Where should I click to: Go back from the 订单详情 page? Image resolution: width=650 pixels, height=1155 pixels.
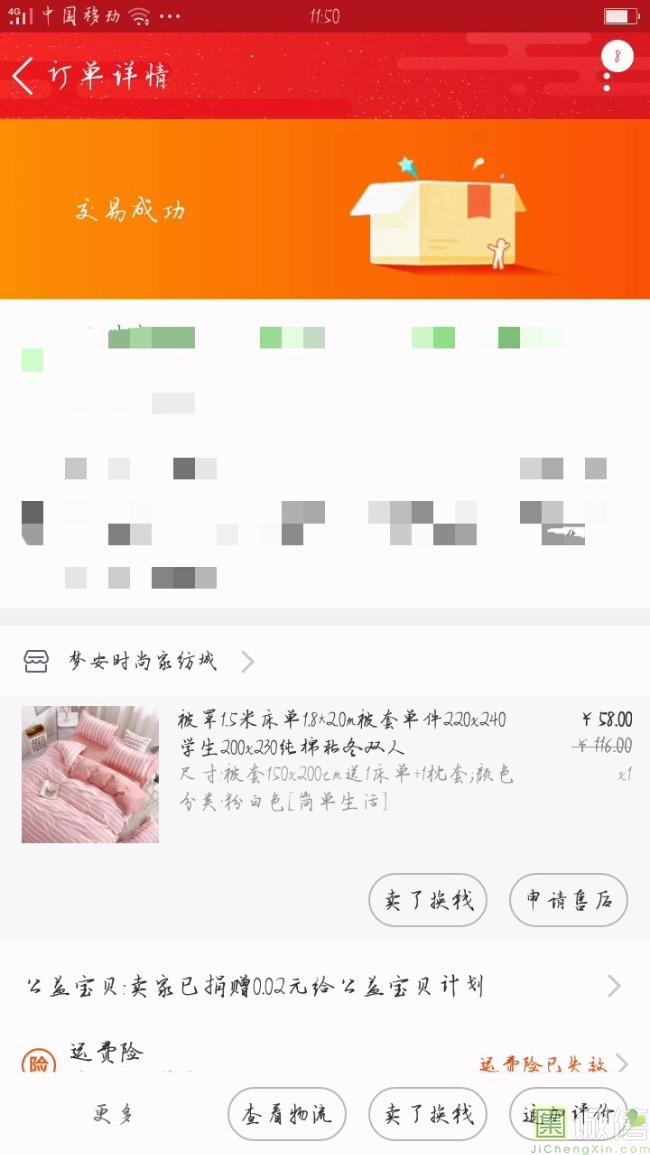click(24, 76)
